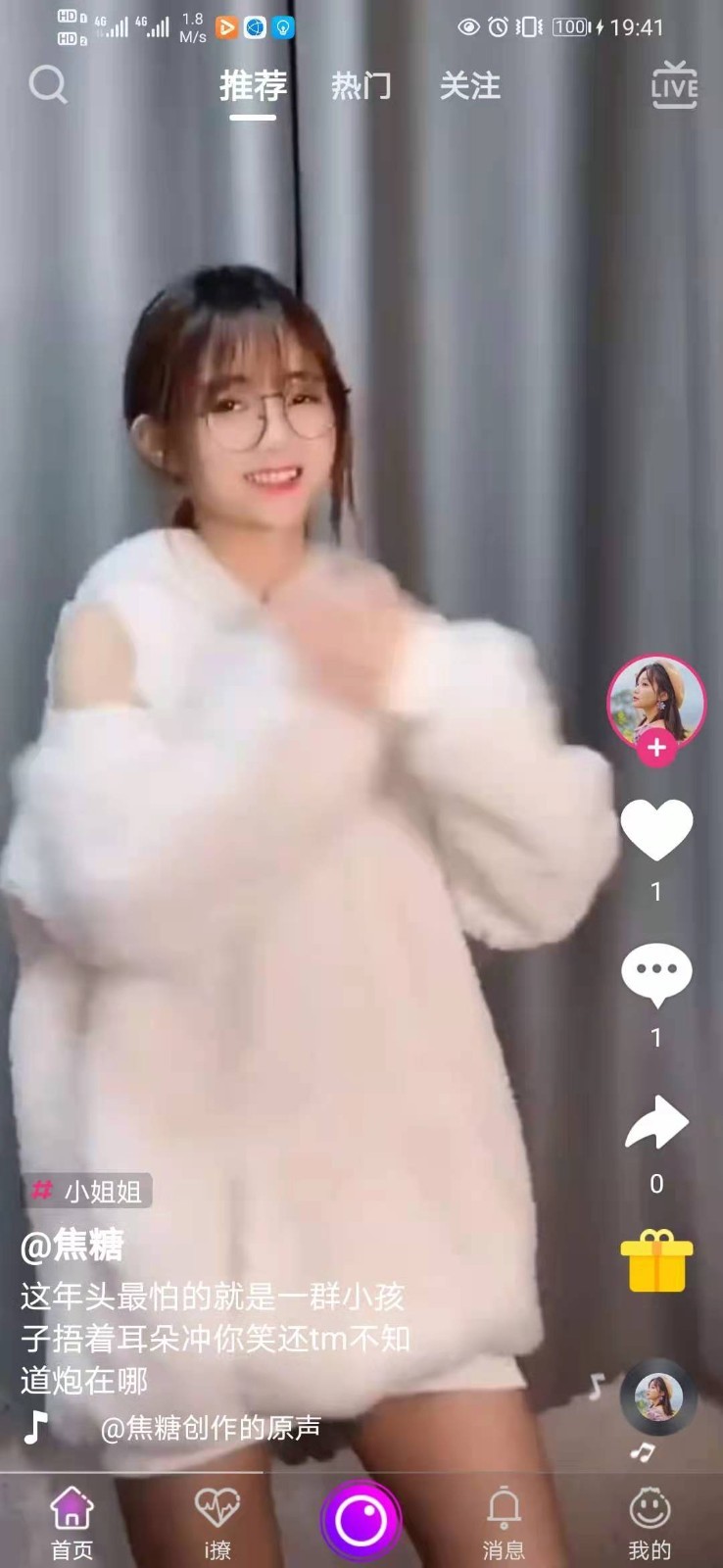Follow the creator via plus badge
This screenshot has width=723, height=1568.
click(x=655, y=748)
